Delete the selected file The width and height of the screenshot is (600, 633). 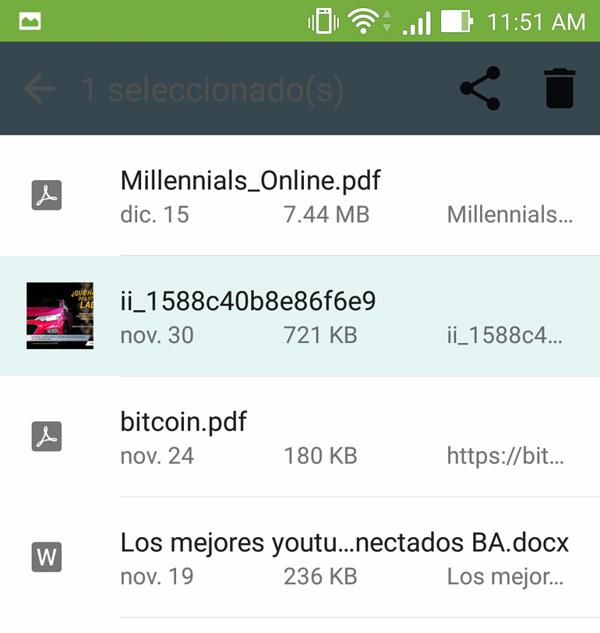(560, 89)
